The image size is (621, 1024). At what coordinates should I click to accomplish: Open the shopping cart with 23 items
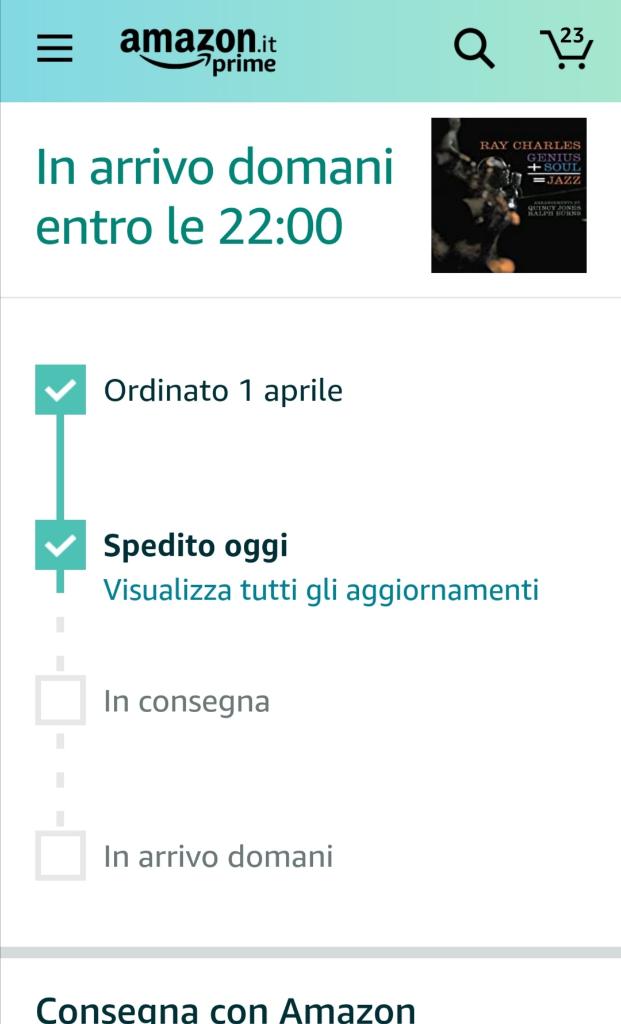[x=566, y=48]
